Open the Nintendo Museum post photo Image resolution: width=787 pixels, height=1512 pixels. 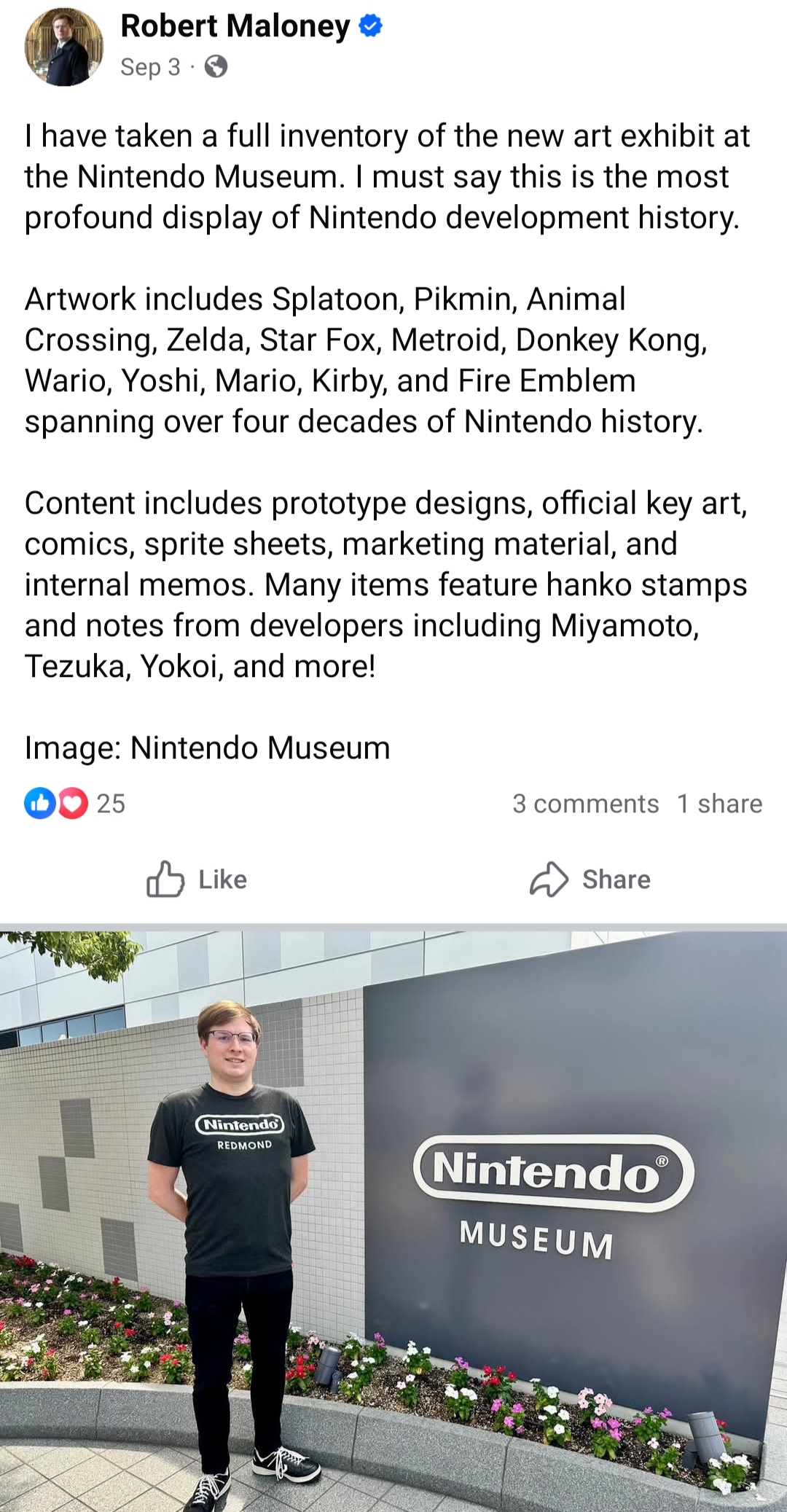tap(393, 1217)
